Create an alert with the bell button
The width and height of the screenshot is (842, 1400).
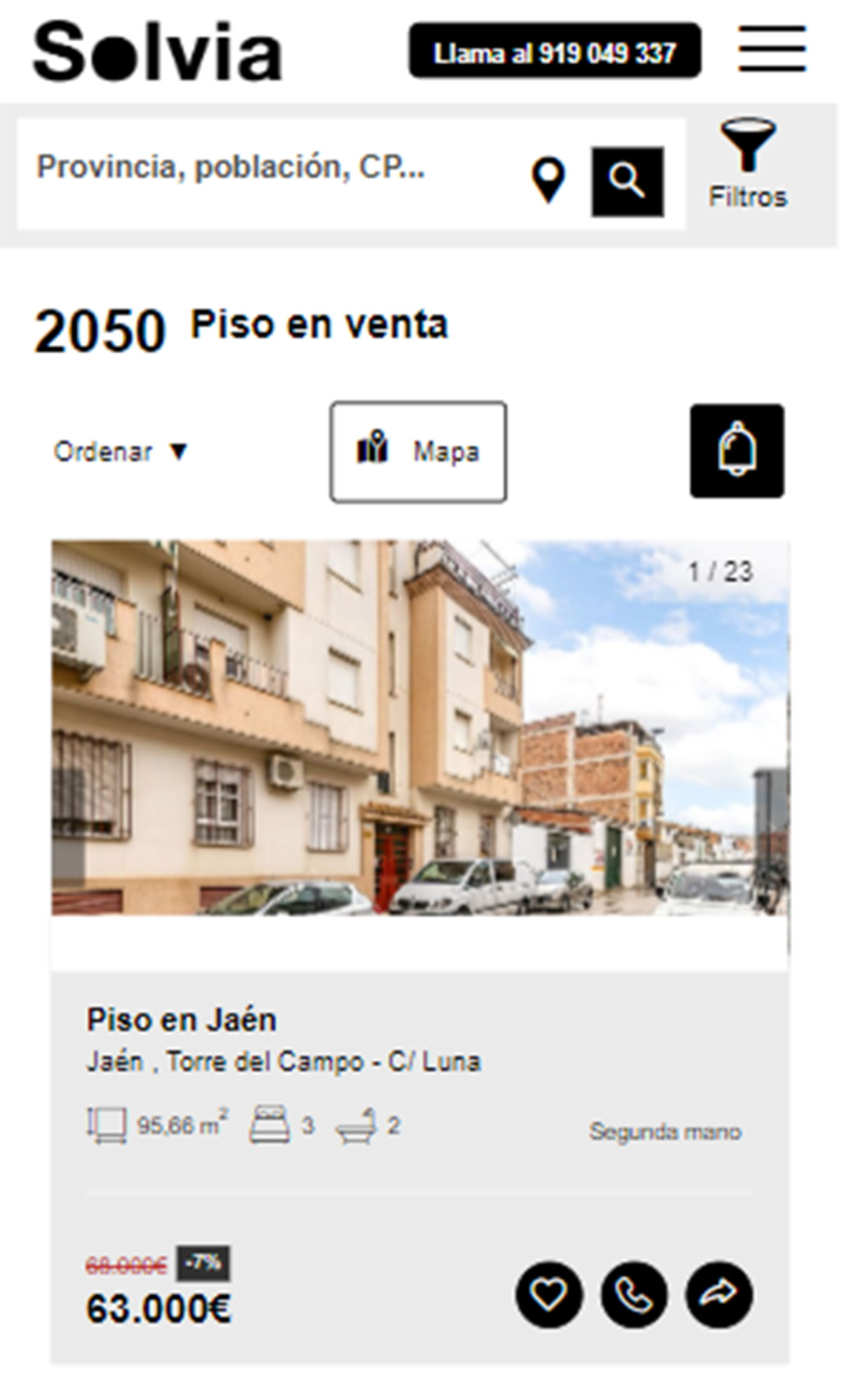coord(737,451)
